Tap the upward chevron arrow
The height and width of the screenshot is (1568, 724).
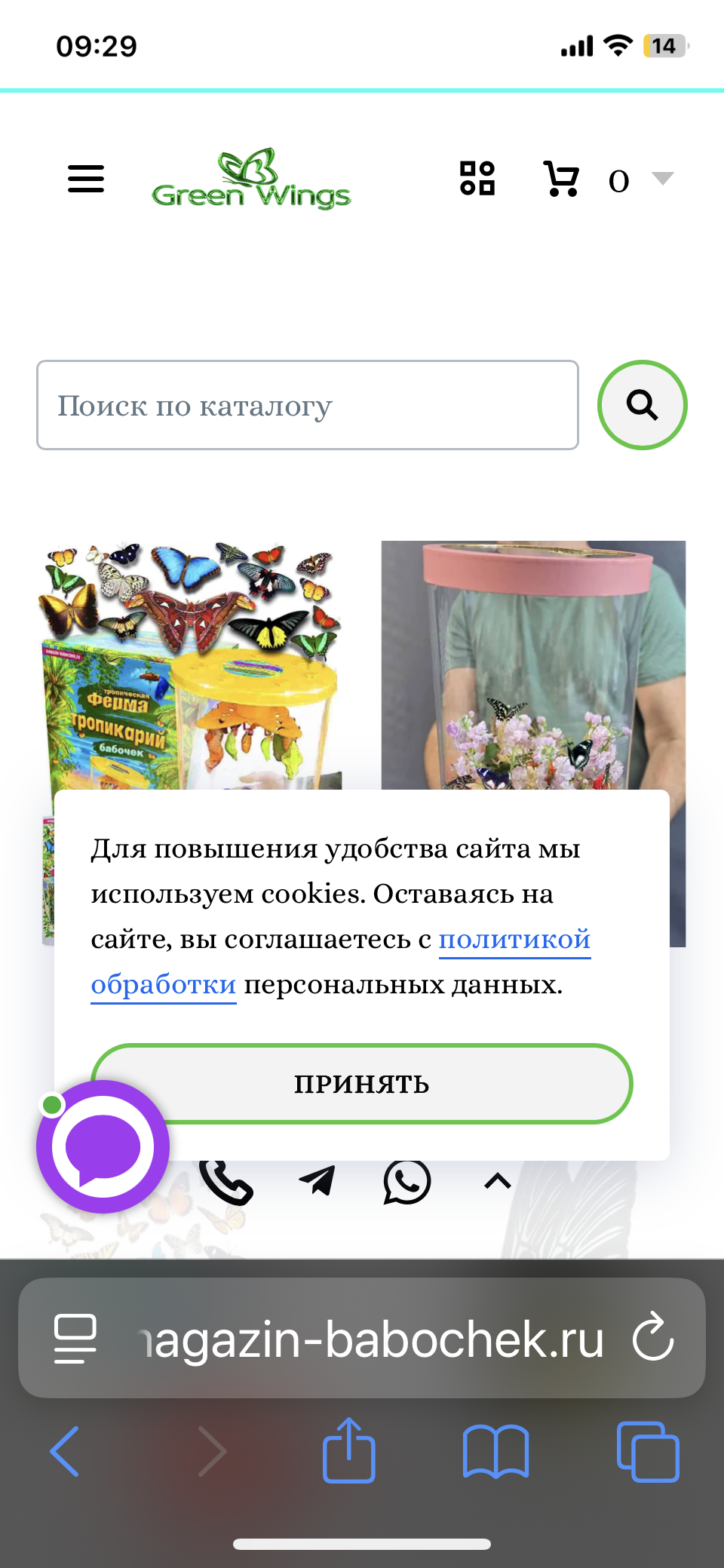tap(498, 1182)
